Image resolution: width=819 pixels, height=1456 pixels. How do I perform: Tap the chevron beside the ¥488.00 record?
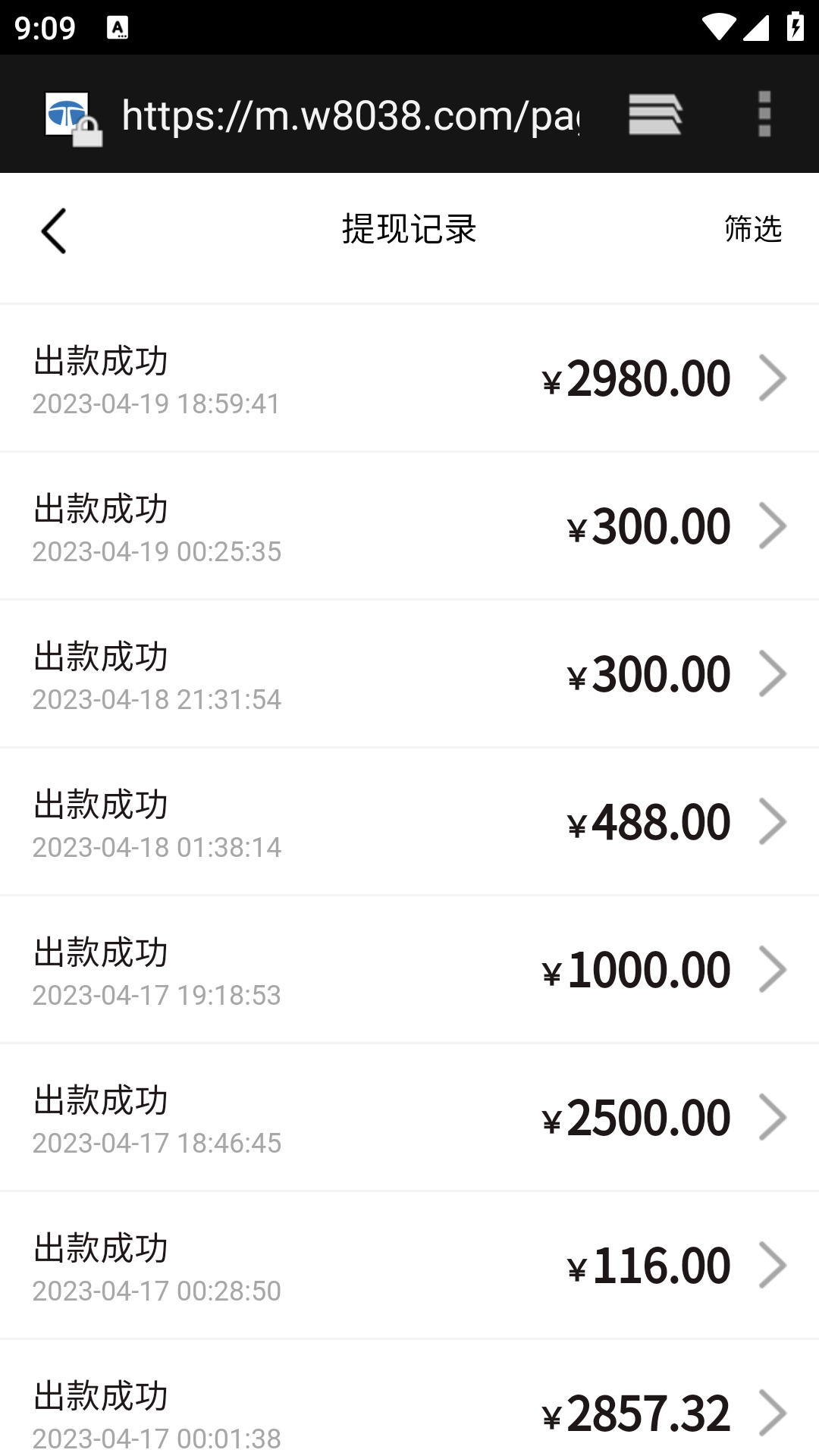[x=773, y=821]
